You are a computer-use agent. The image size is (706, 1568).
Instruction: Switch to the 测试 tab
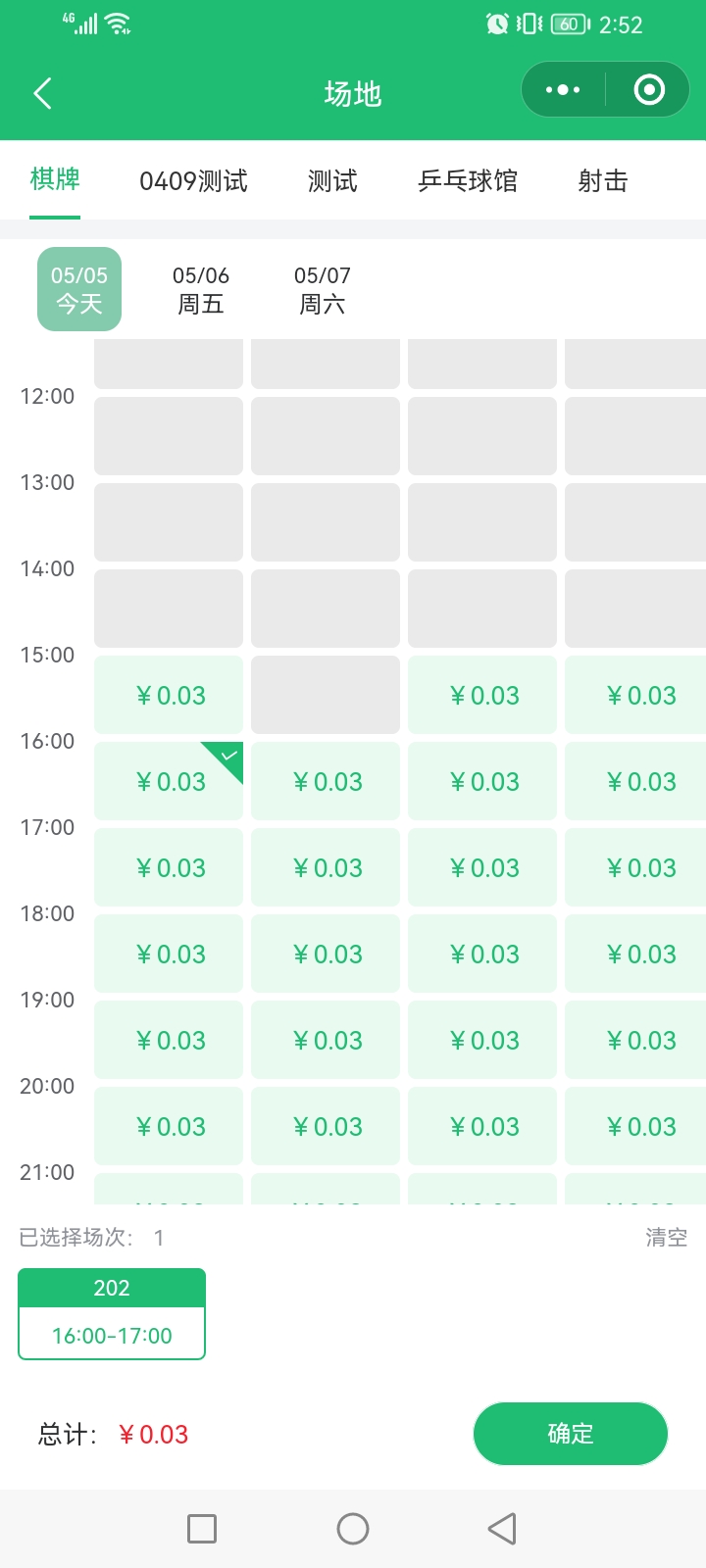click(332, 181)
